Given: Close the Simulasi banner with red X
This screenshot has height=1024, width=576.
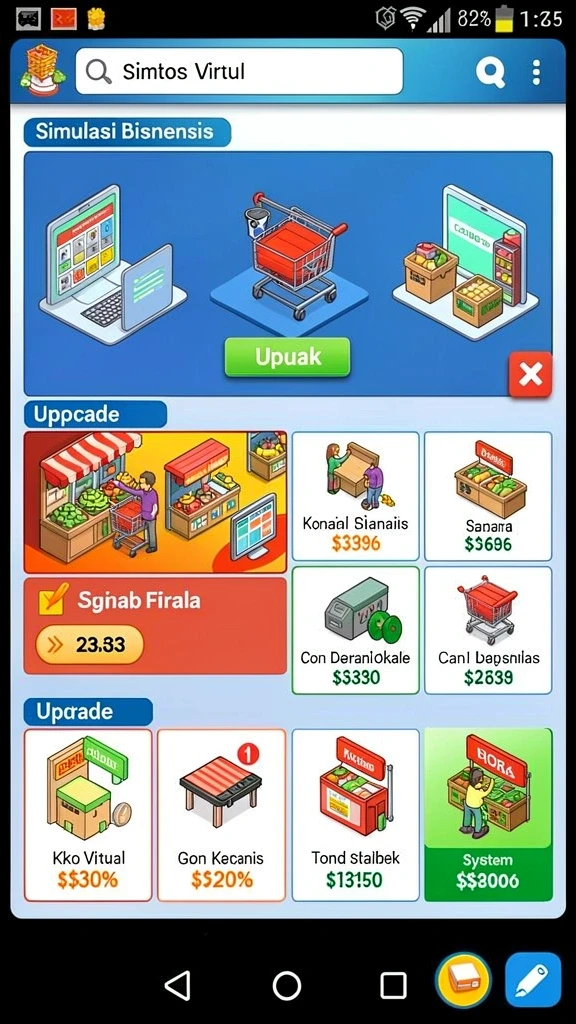Looking at the screenshot, I should click(530, 374).
